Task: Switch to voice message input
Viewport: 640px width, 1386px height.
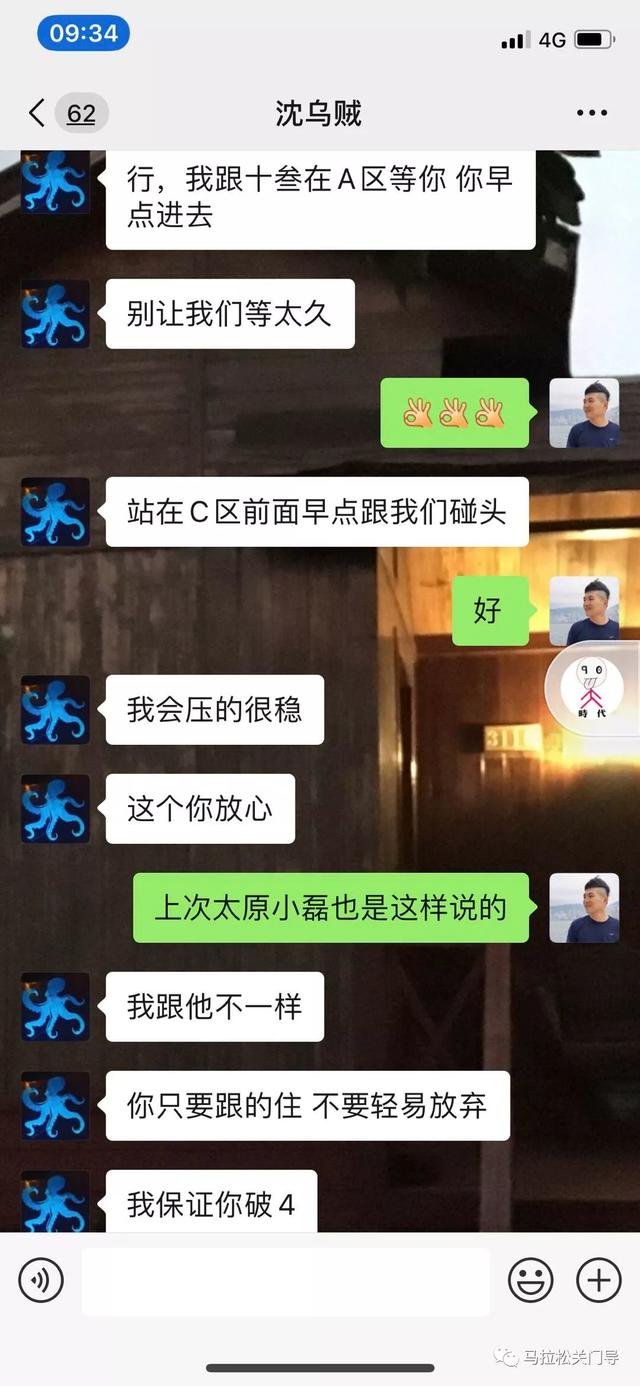Action: 41,1280
